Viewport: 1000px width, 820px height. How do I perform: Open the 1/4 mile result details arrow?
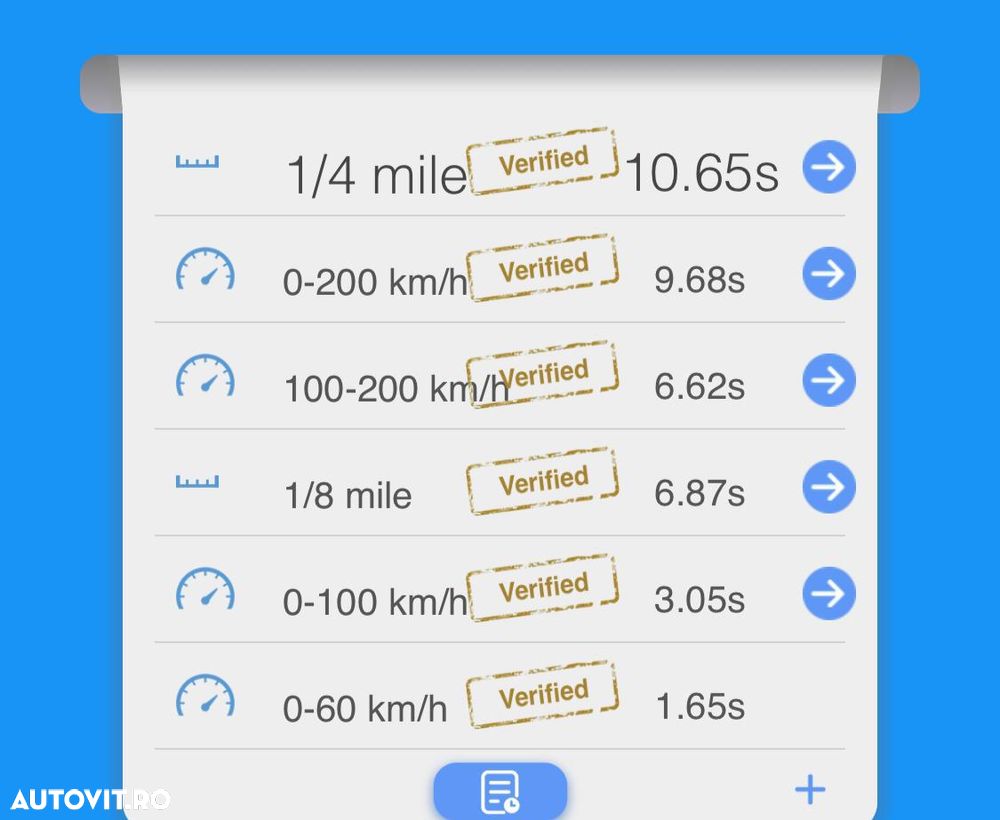coord(829,167)
